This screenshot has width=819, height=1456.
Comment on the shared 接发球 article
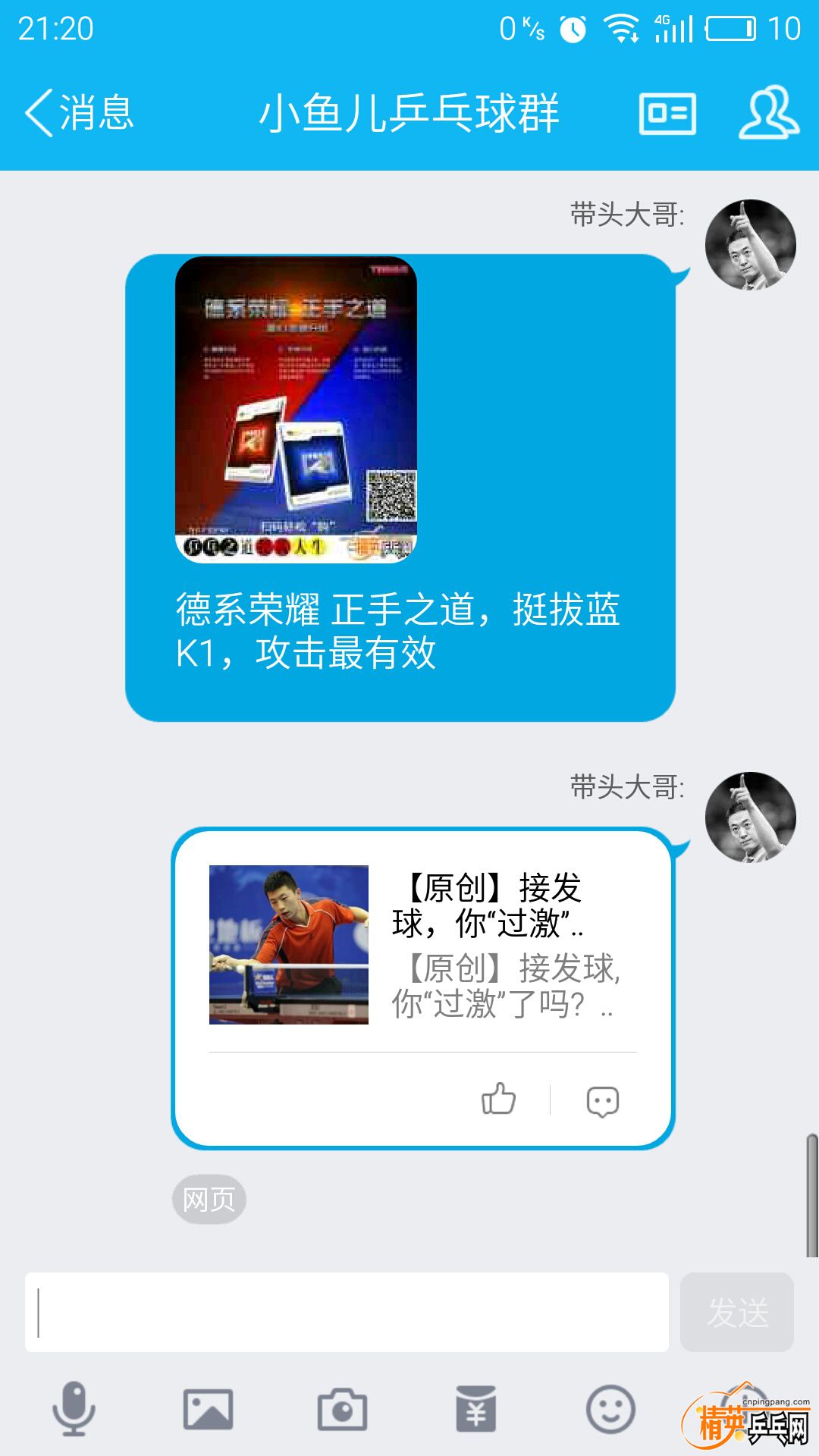point(603,1100)
